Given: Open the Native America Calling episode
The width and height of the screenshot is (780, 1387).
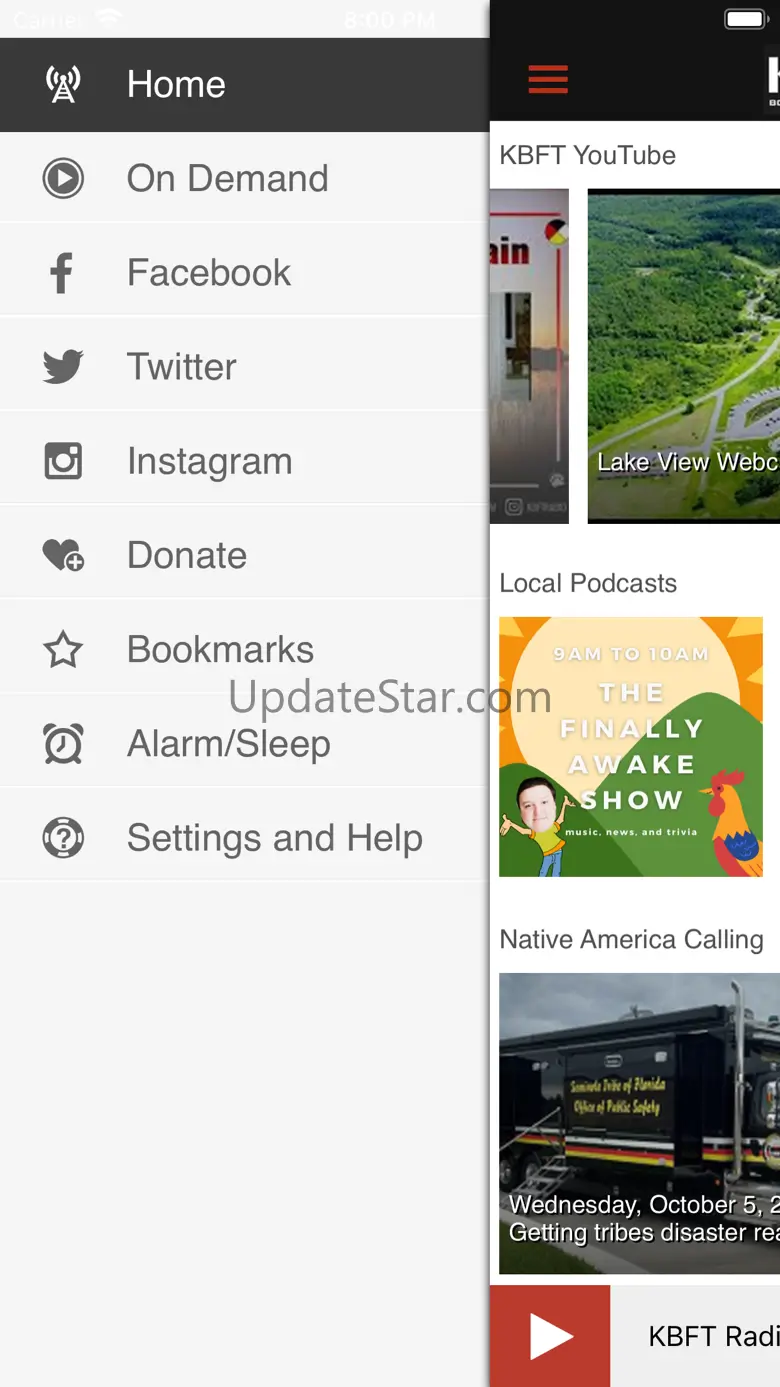Looking at the screenshot, I should click(x=639, y=1123).
